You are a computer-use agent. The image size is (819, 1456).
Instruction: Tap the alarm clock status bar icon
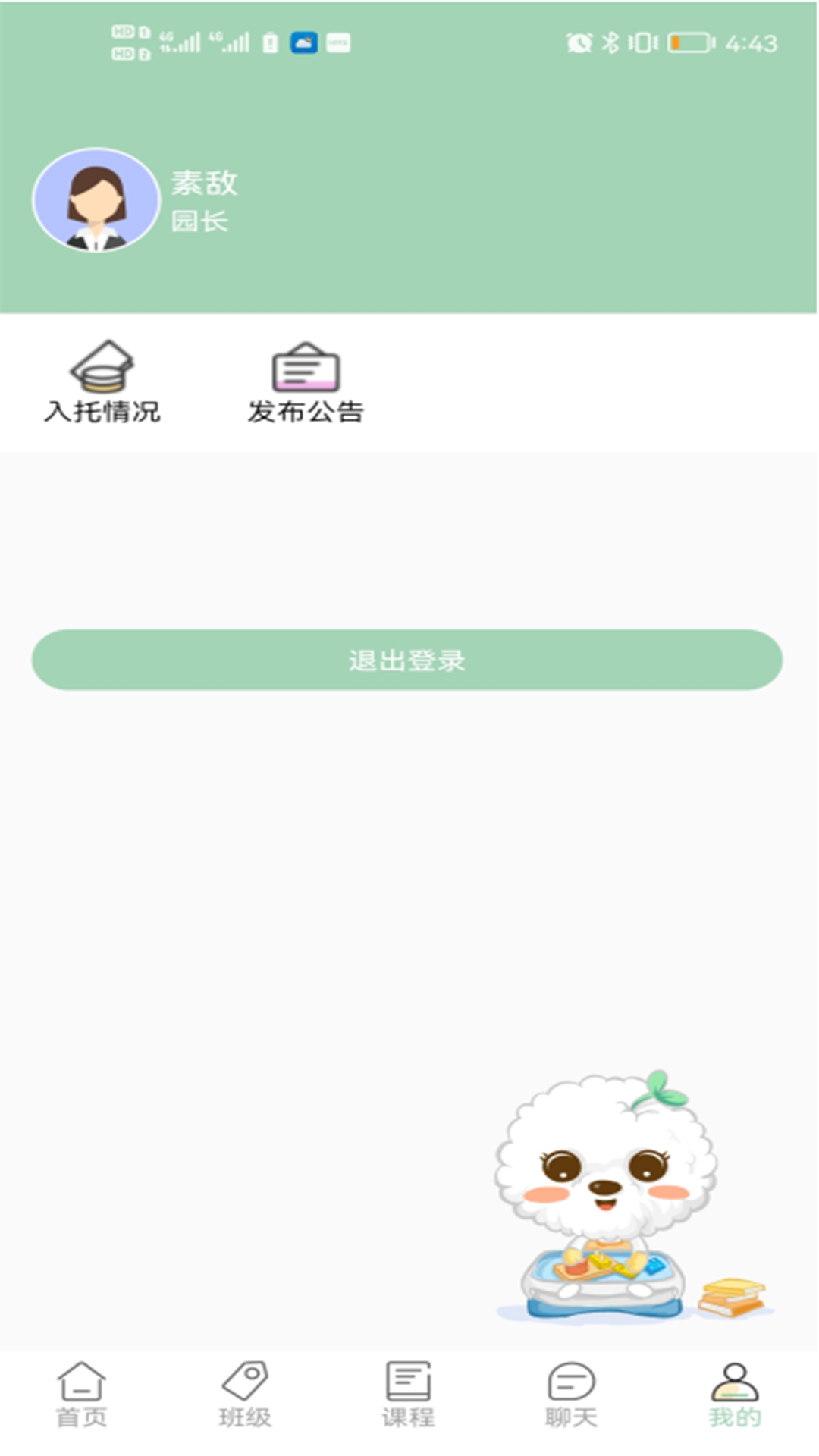pos(578,43)
